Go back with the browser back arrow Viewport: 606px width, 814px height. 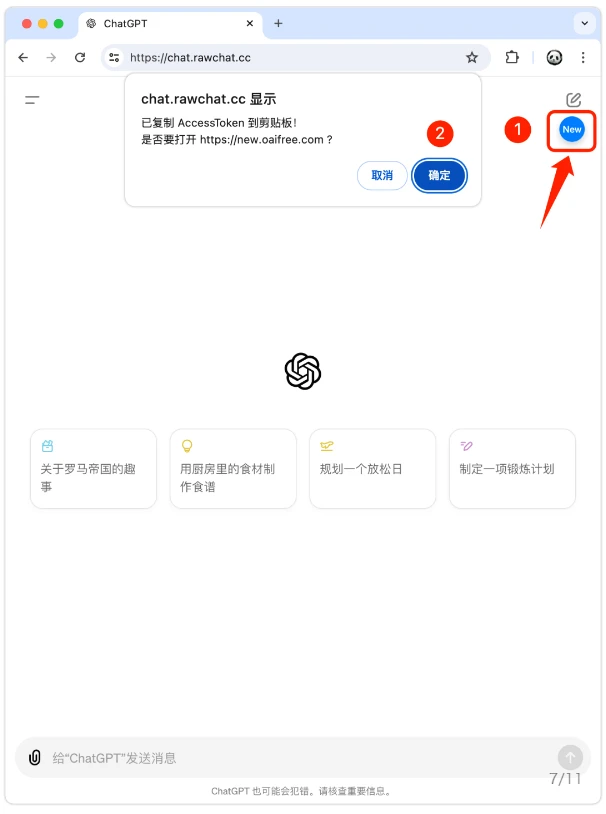click(x=23, y=58)
